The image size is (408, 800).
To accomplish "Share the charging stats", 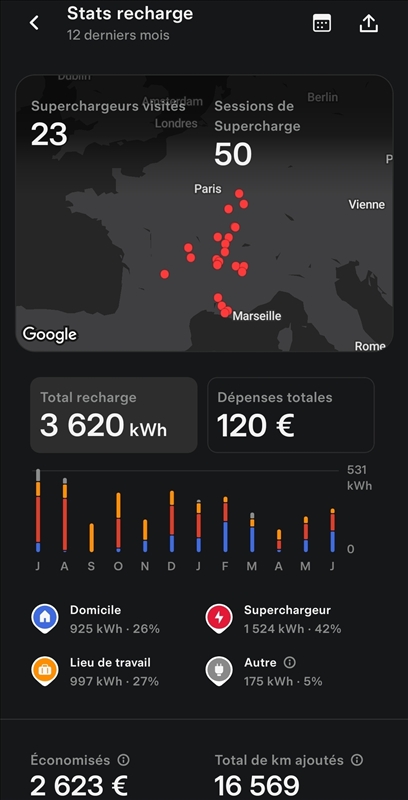I will pyautogui.click(x=369, y=23).
